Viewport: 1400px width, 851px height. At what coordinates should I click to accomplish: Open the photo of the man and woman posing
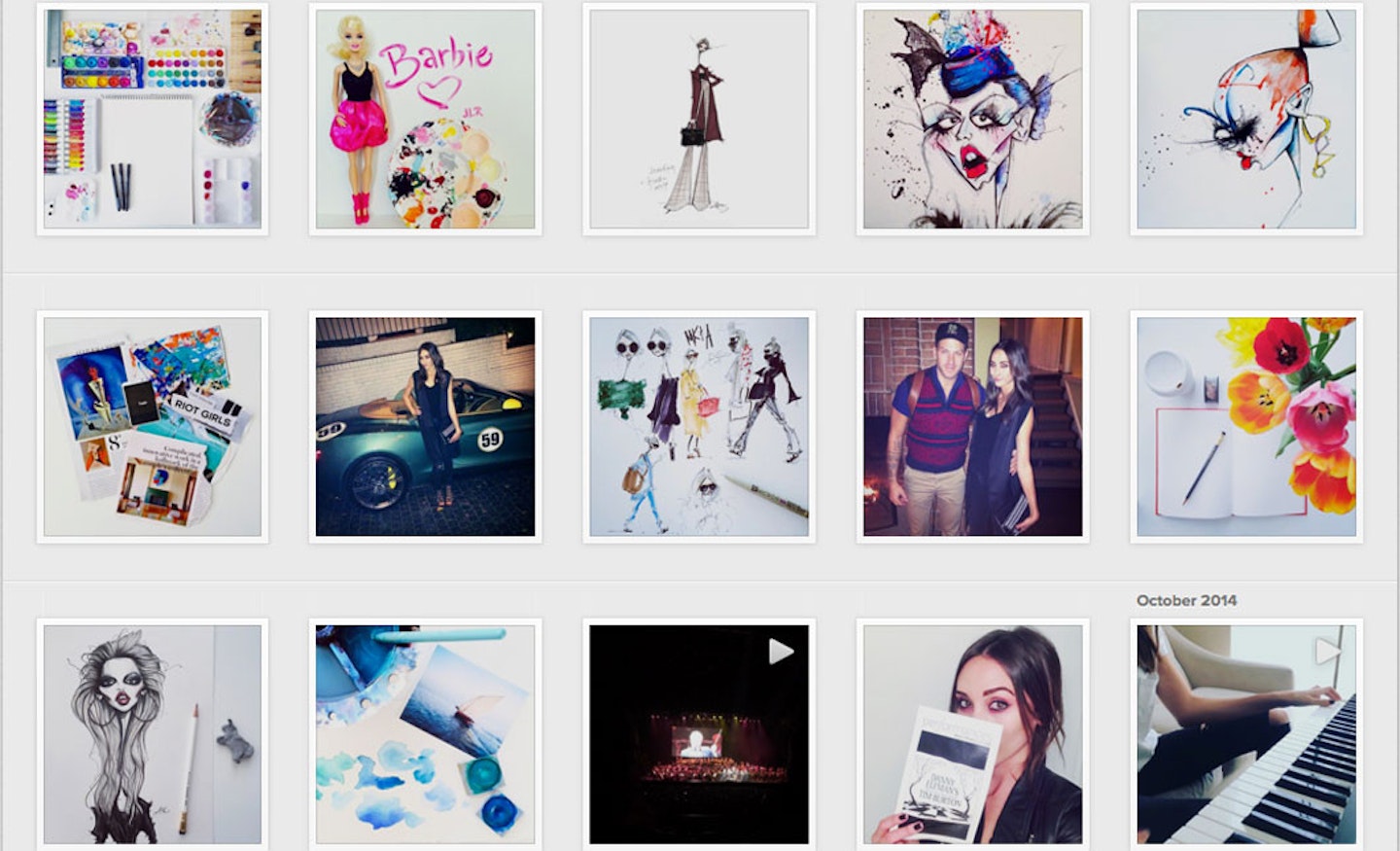972,427
